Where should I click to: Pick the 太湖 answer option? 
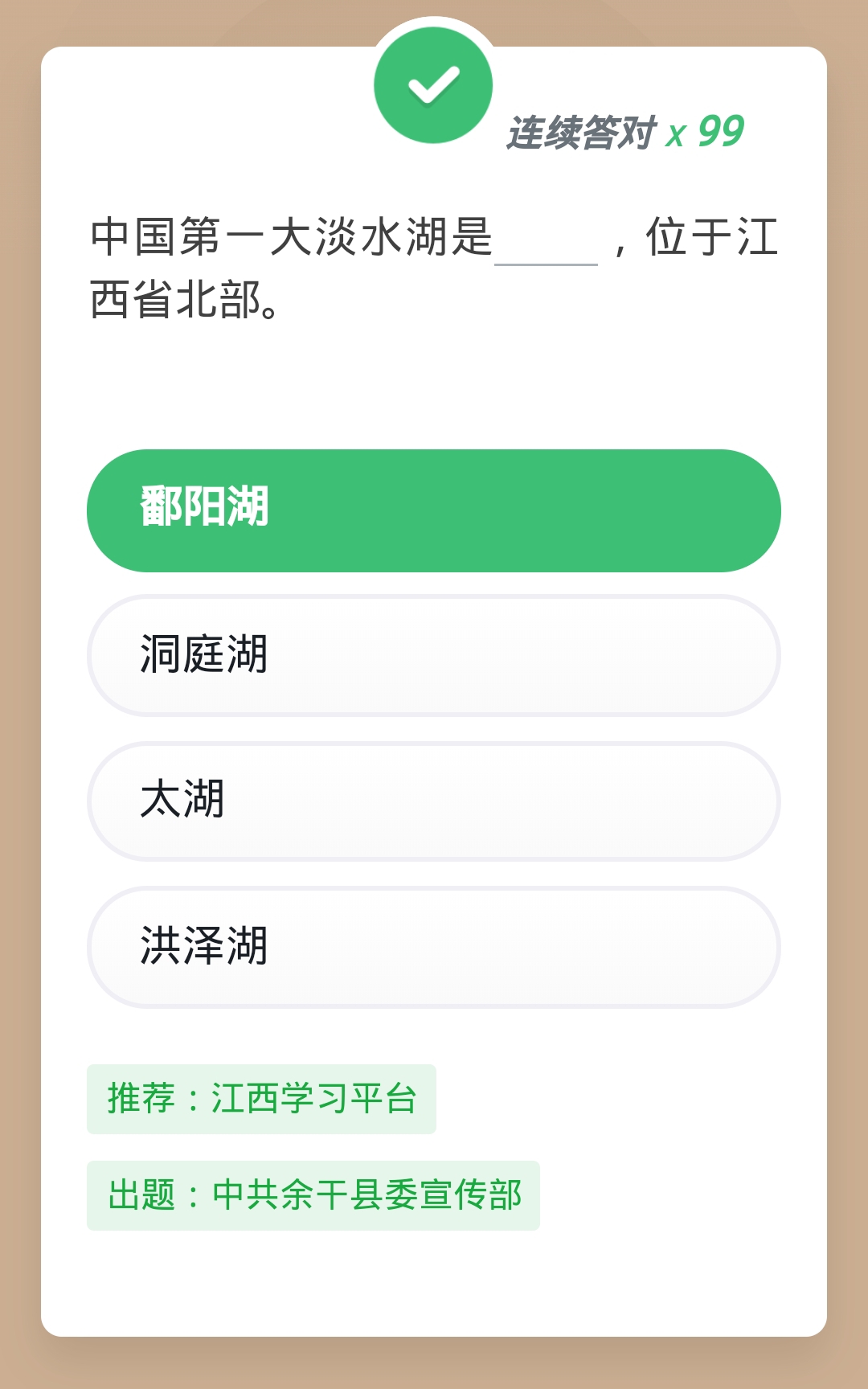(x=434, y=801)
